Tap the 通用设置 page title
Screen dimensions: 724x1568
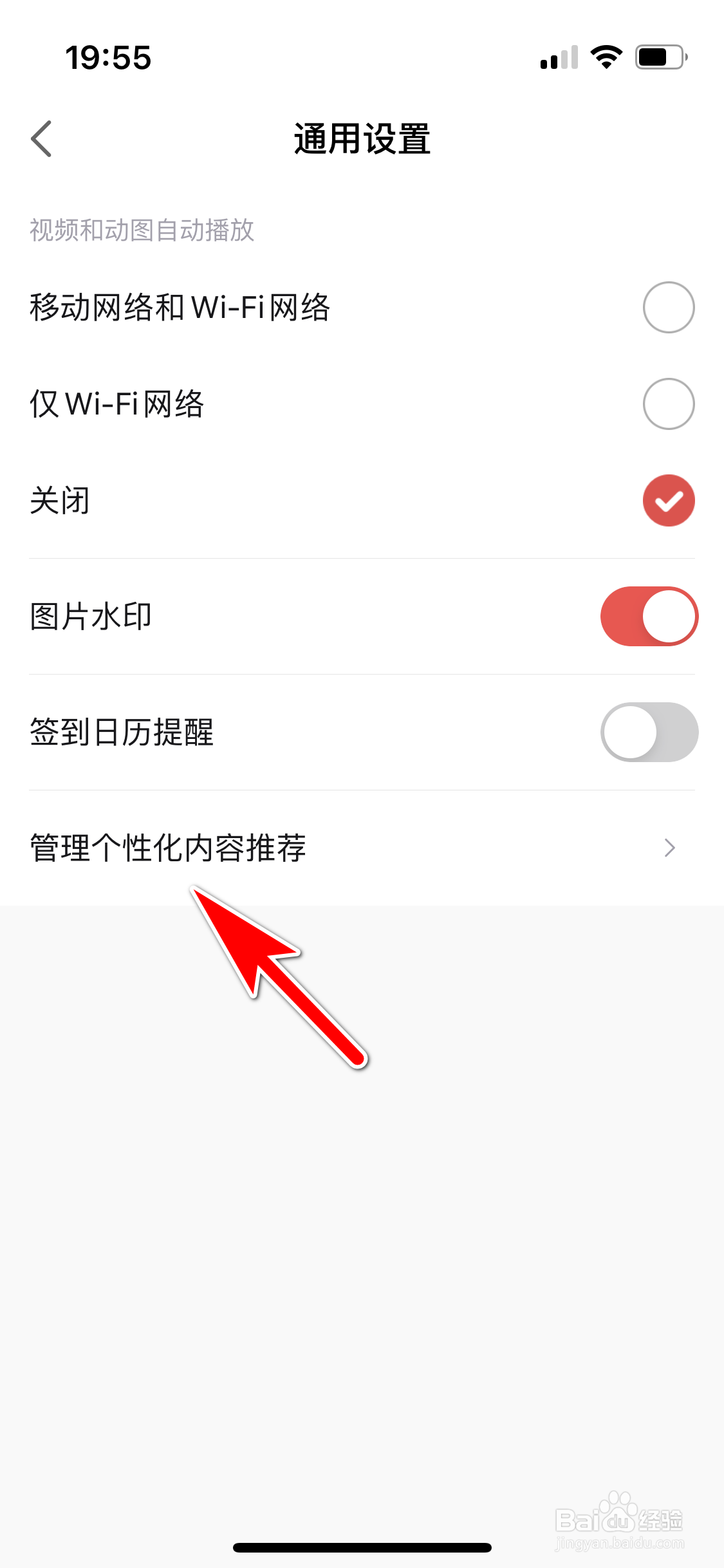[362, 138]
